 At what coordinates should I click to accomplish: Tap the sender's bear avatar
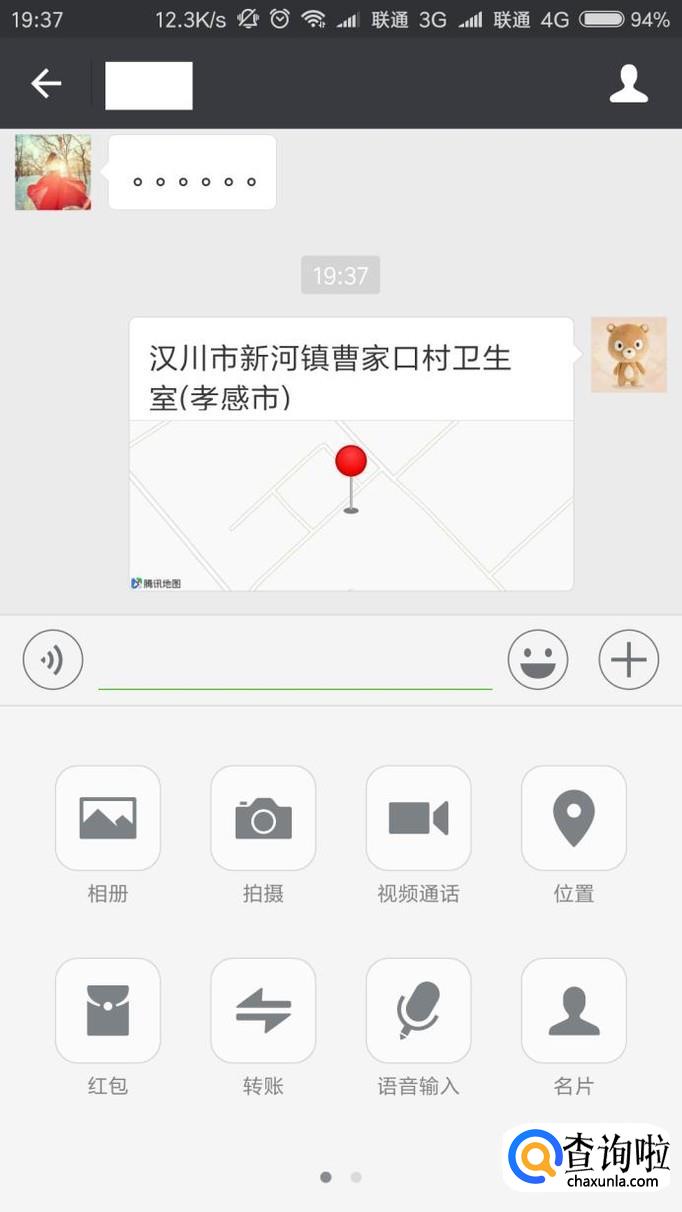click(628, 355)
